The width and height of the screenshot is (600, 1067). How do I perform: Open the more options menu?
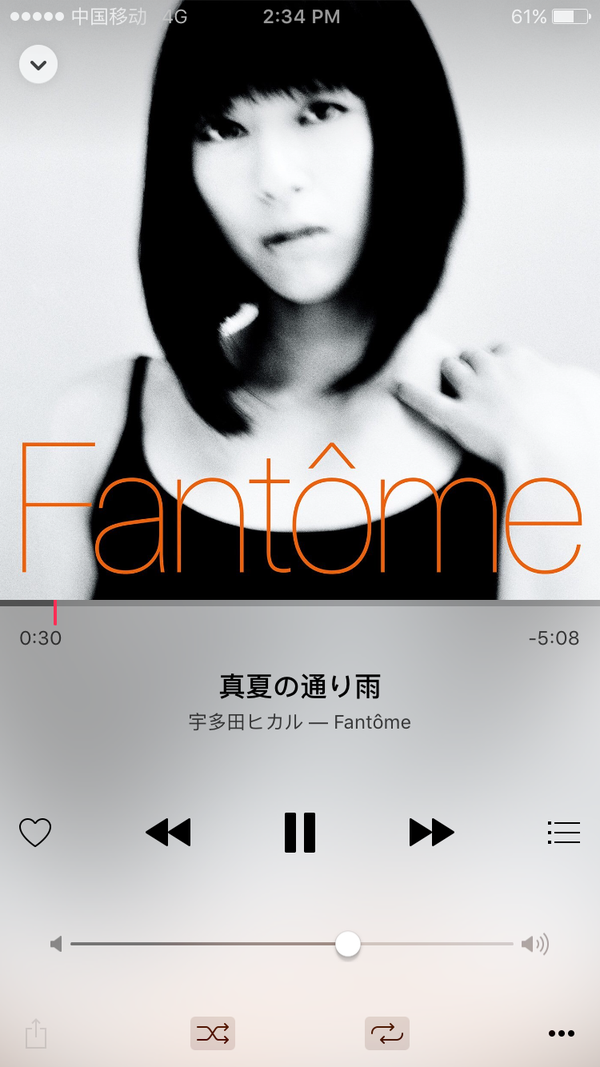562,1033
